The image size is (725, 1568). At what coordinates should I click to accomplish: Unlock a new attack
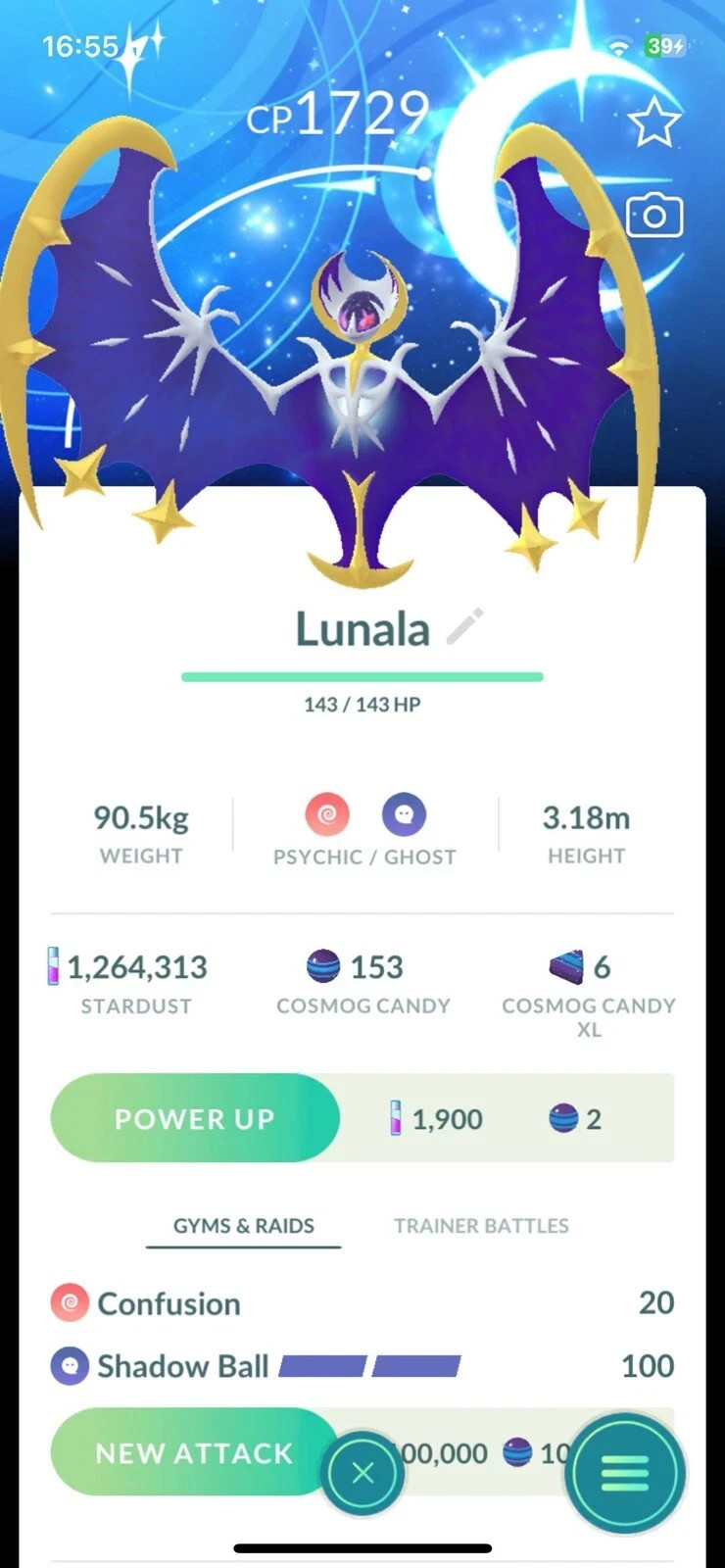(194, 1452)
